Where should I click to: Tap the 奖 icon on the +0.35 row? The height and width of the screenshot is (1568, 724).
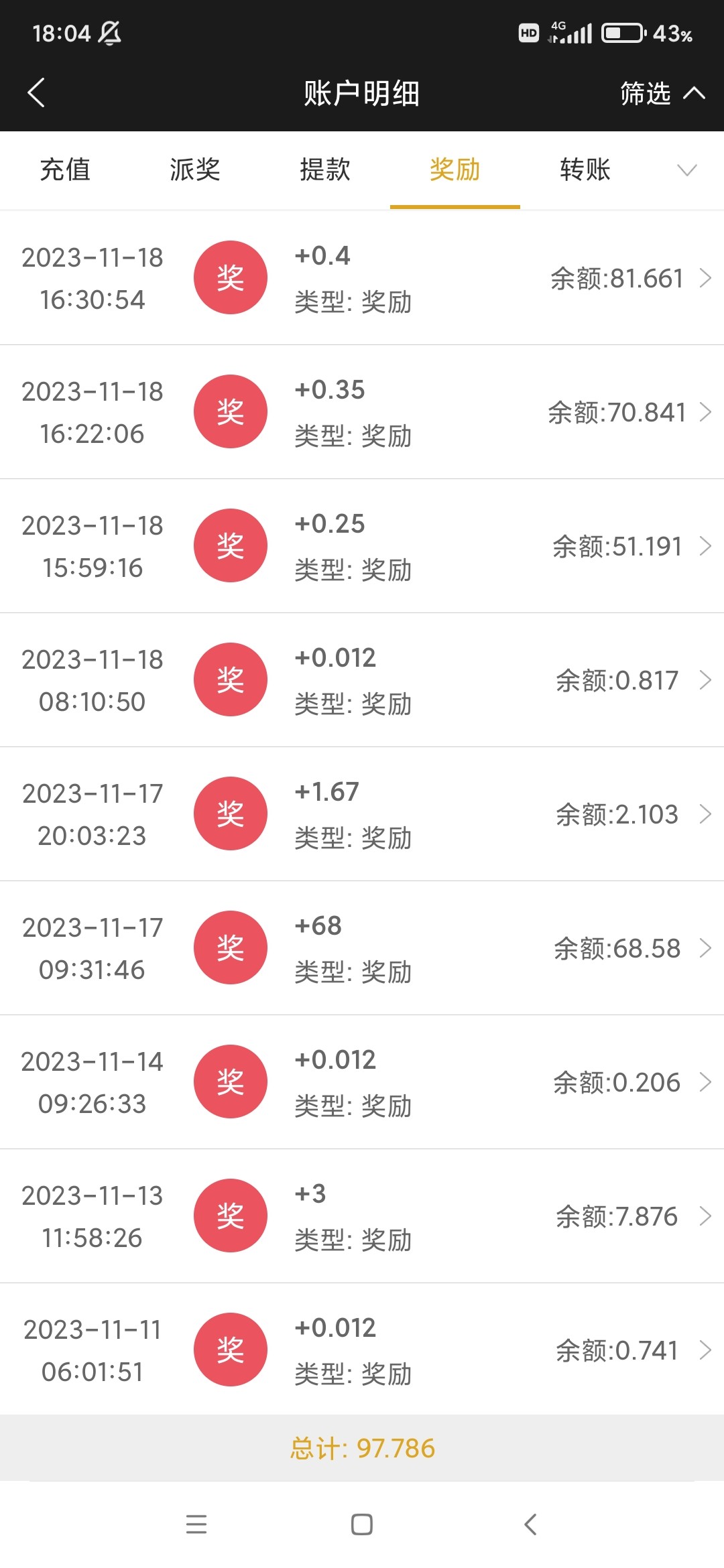click(230, 411)
